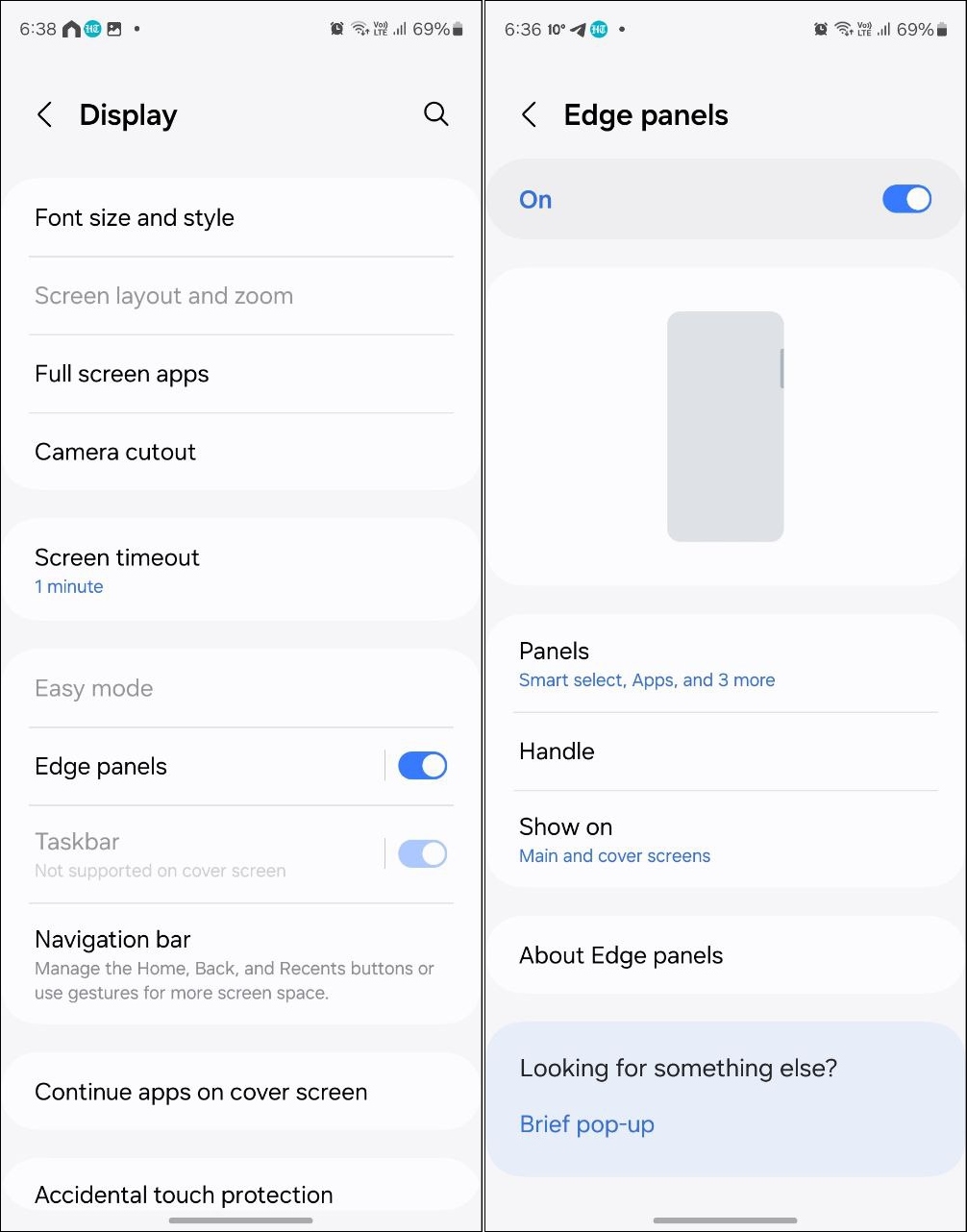Toggle Edge panels off in Display settings

421,766
